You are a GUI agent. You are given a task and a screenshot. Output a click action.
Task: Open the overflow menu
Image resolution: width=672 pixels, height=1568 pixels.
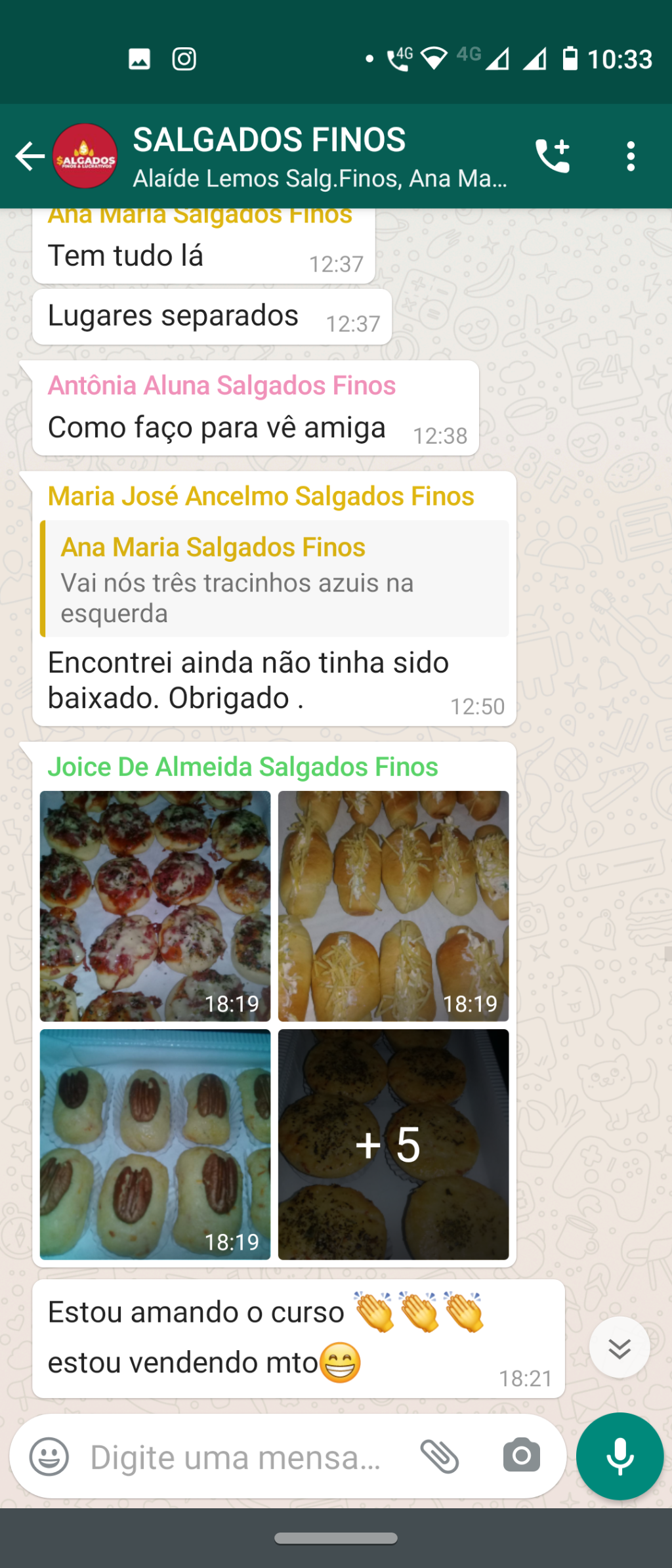[x=631, y=156]
